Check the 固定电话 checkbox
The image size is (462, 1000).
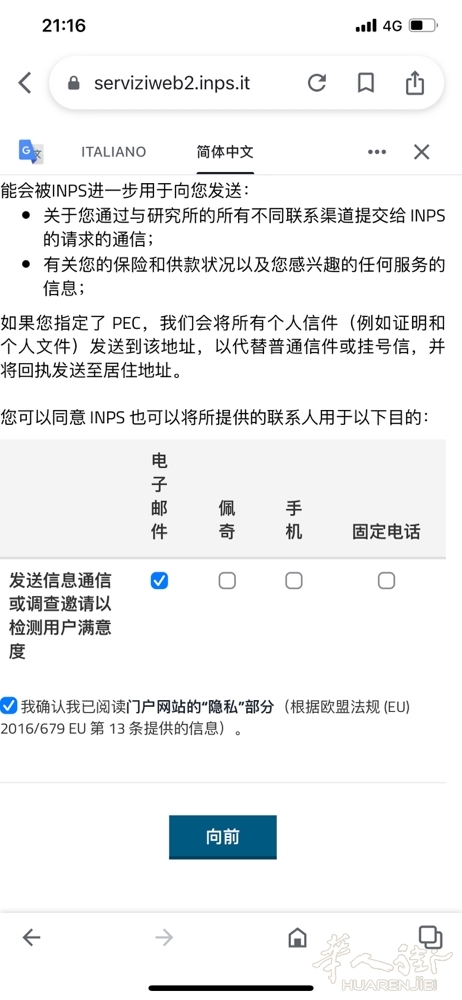[x=386, y=580]
